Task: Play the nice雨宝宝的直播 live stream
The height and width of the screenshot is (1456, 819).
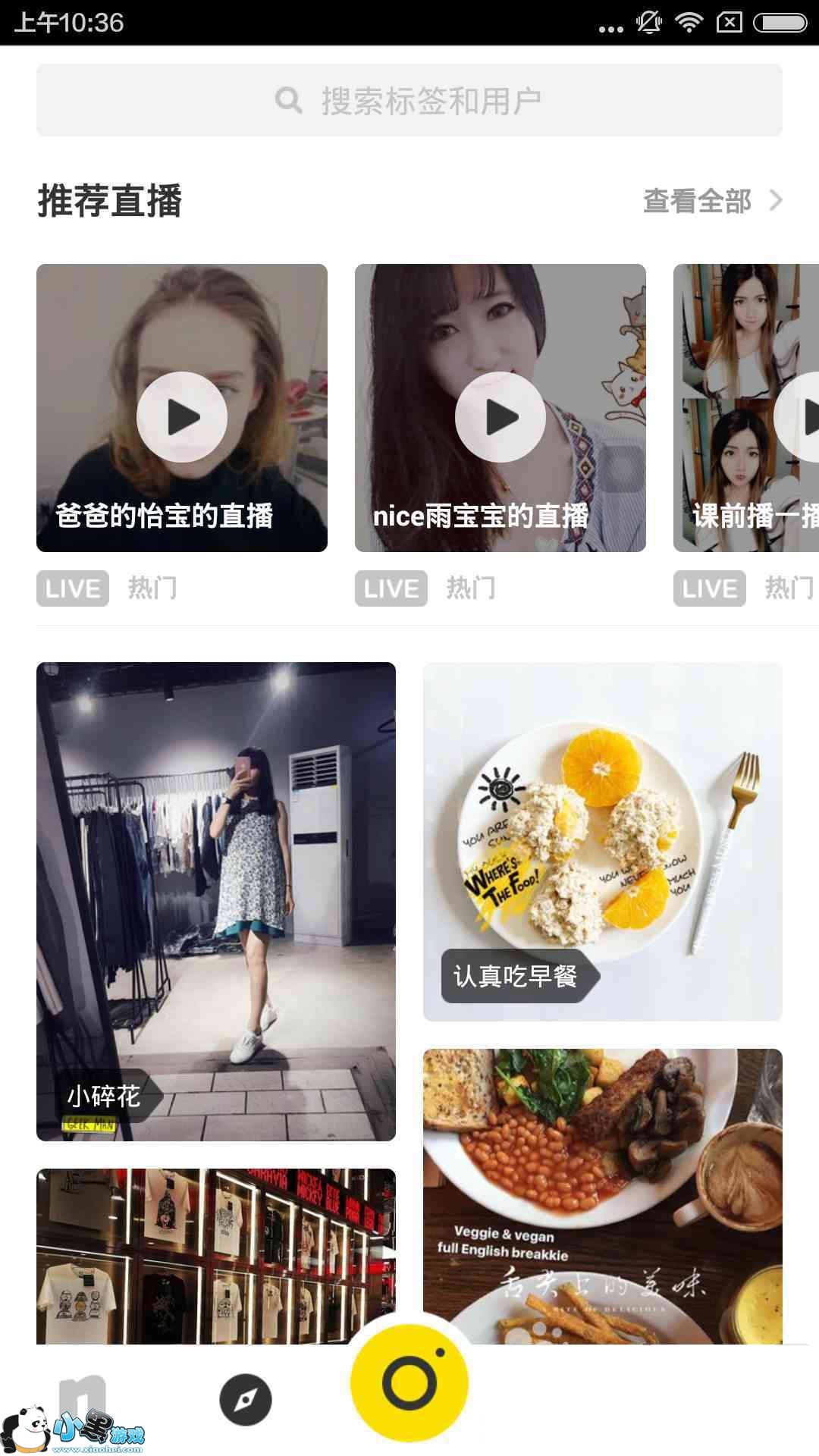Action: pyautogui.click(x=500, y=416)
